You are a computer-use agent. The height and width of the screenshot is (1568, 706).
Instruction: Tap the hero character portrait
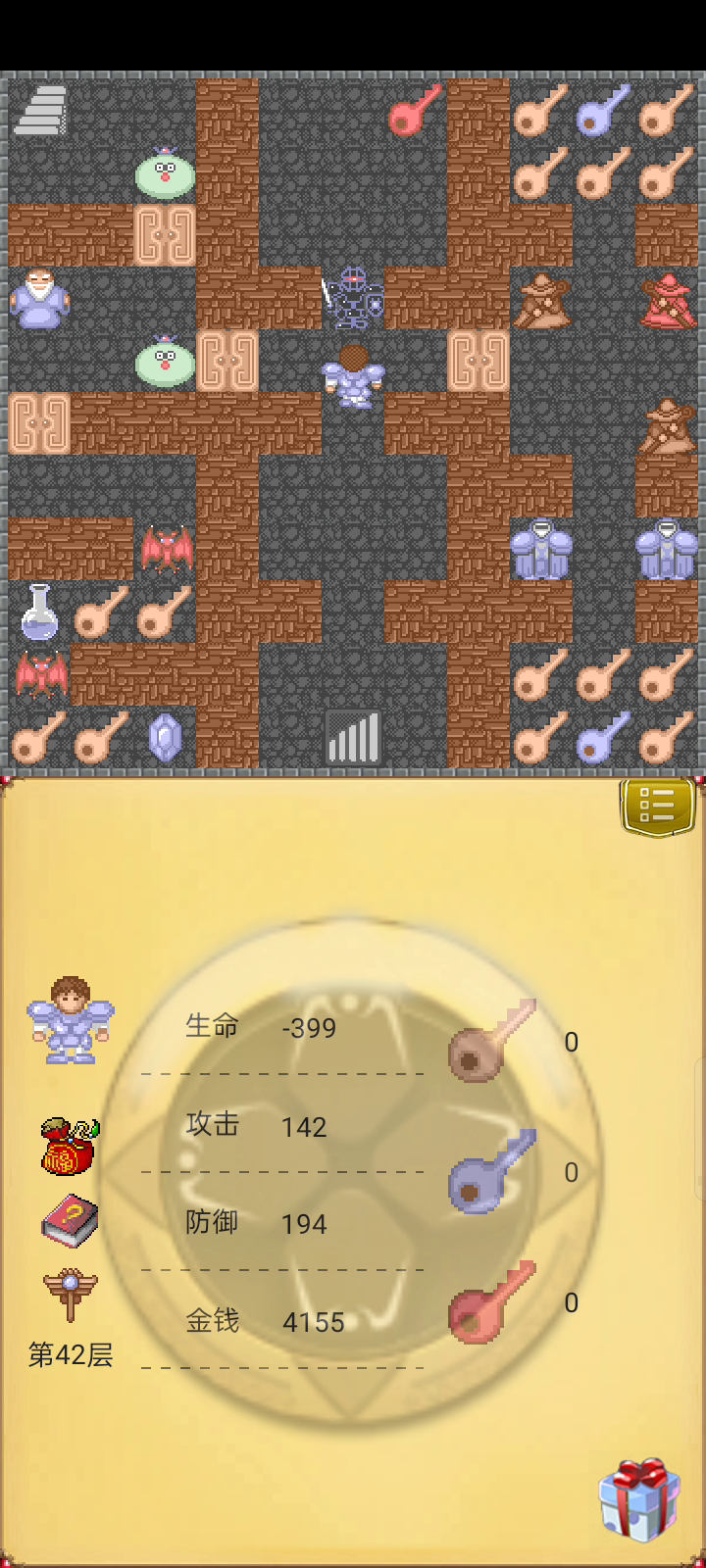(x=70, y=1019)
